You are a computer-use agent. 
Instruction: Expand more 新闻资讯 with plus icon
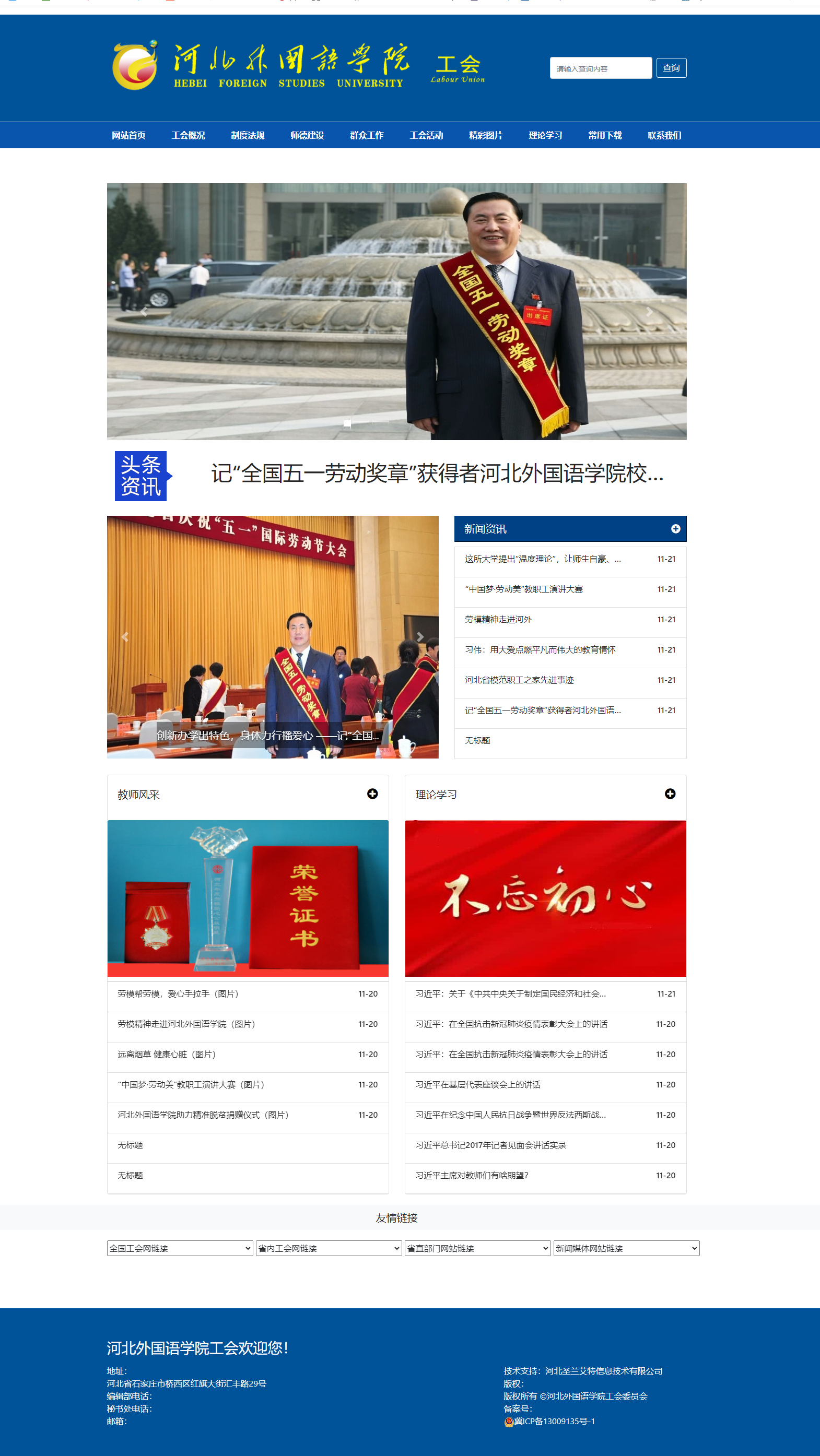pyautogui.click(x=675, y=529)
